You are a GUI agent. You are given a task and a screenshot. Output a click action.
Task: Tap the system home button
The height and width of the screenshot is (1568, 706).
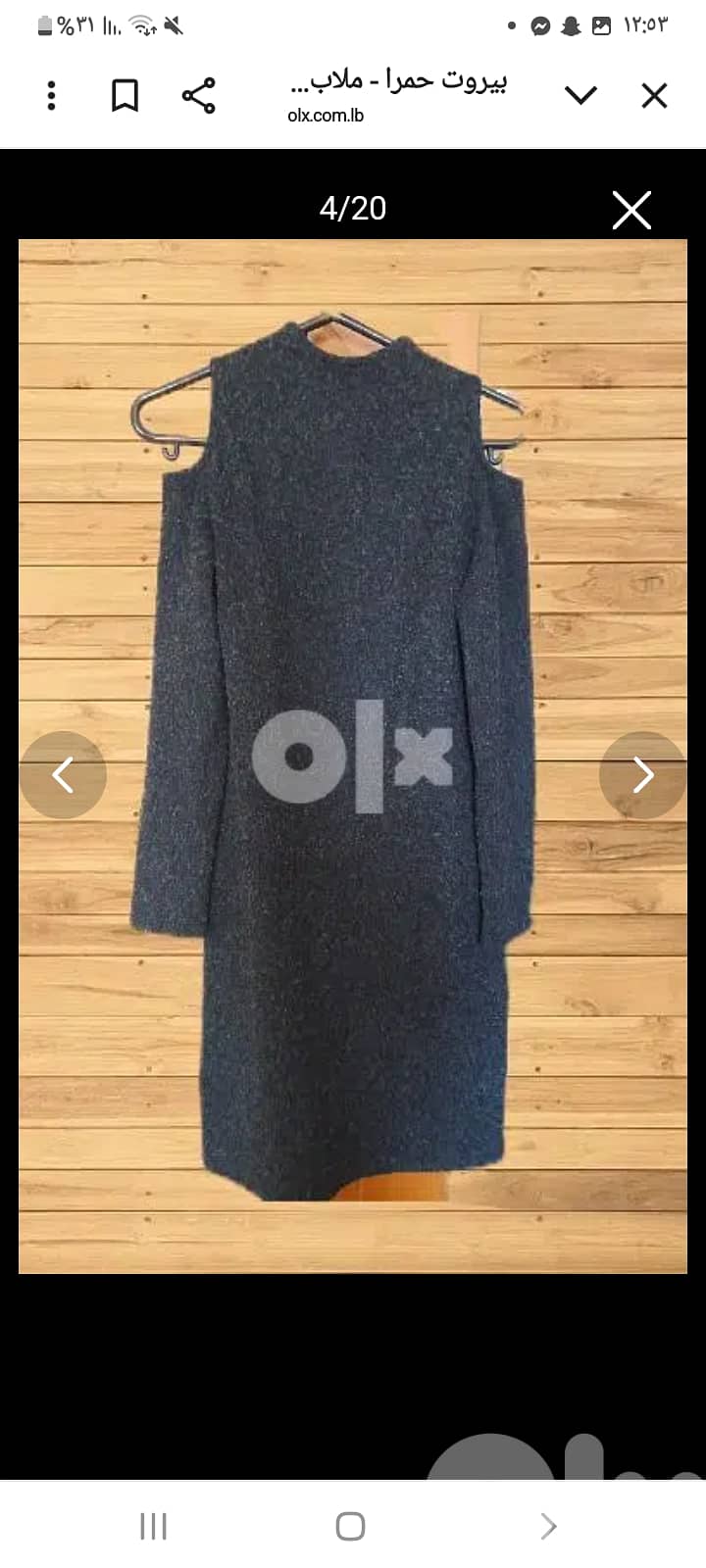(350, 1526)
